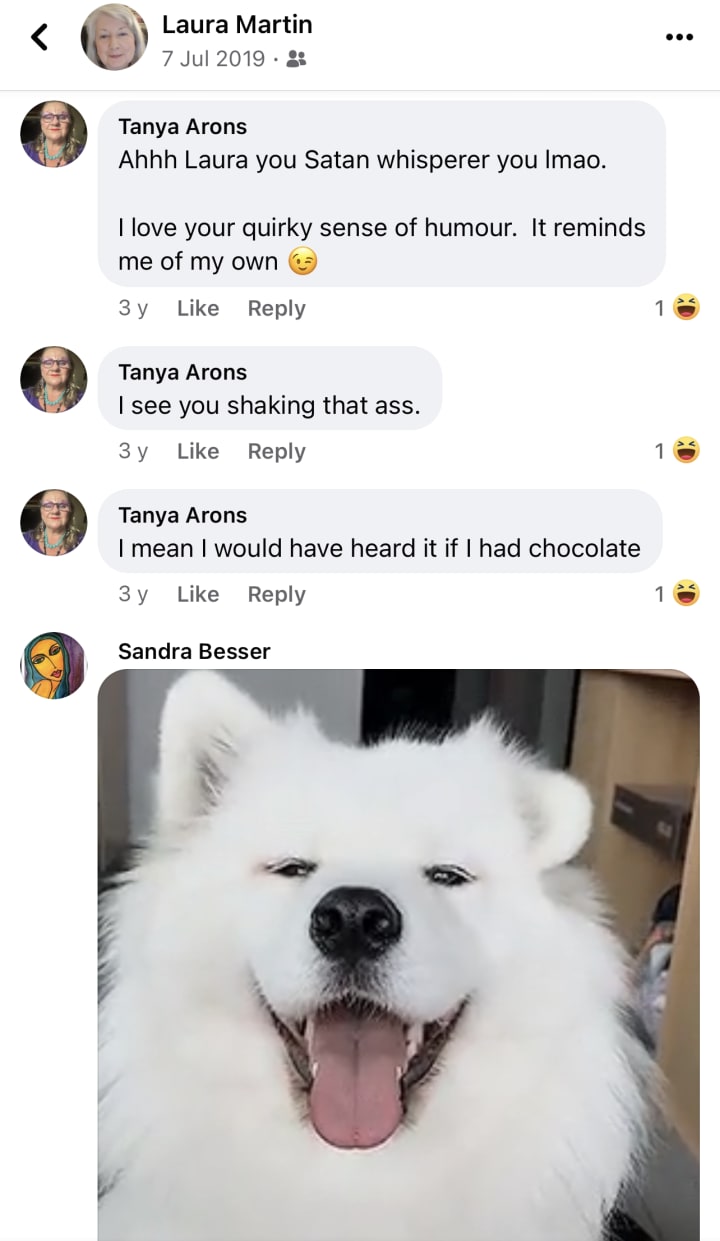Open Laura Martin's profile picture
The width and height of the screenshot is (720, 1241).
click(x=114, y=37)
